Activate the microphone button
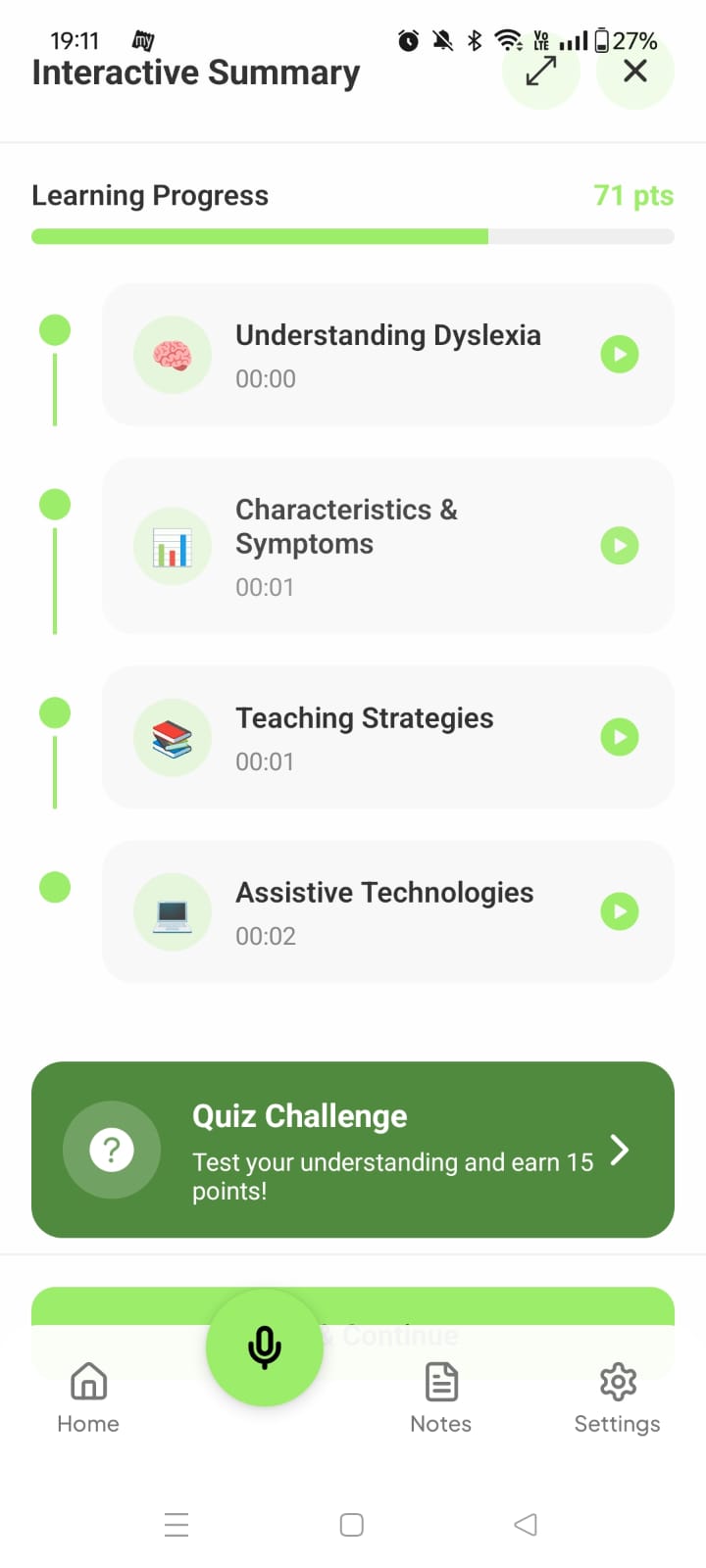Viewport: 706px width, 1568px height. click(265, 1347)
